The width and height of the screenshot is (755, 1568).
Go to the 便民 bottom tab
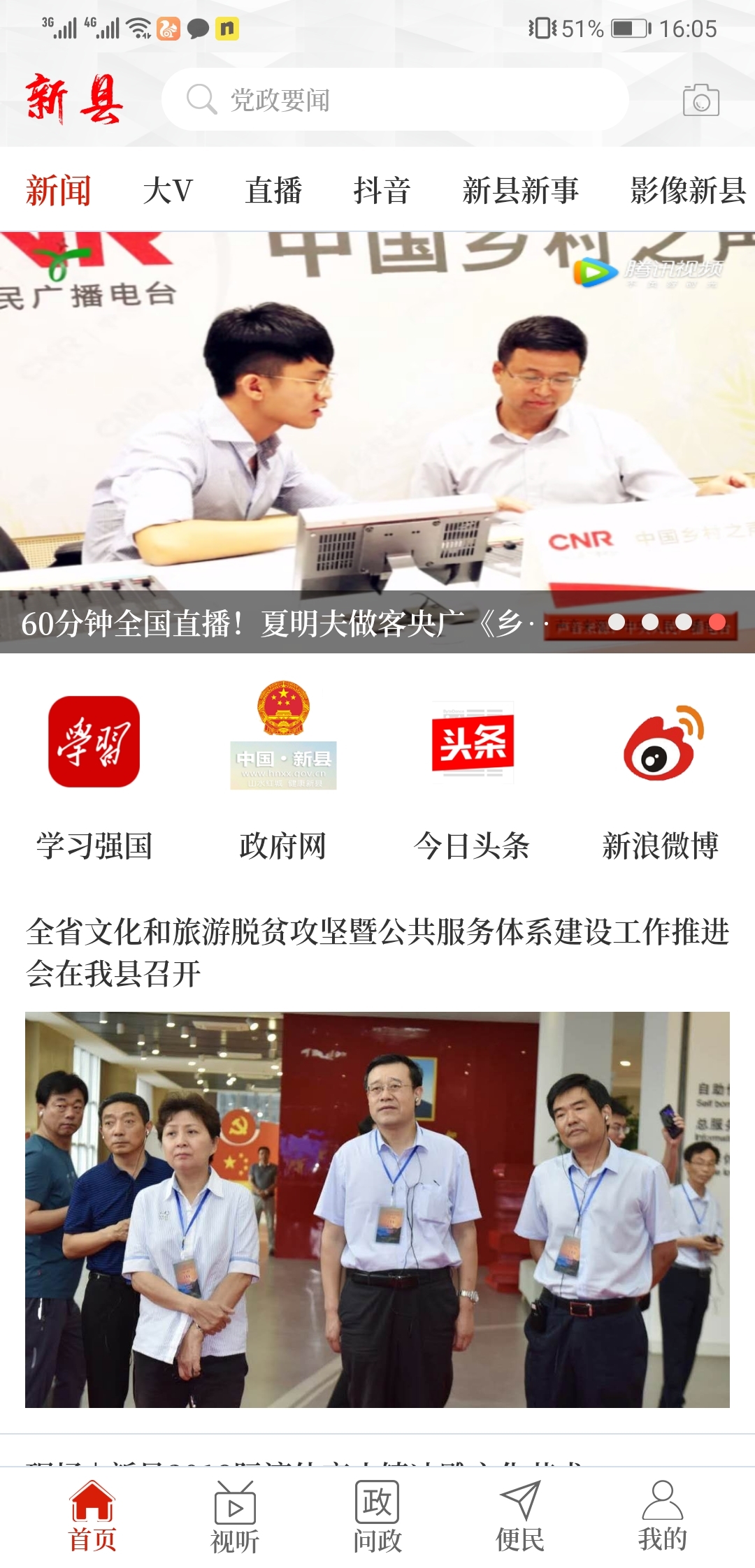point(520,1516)
